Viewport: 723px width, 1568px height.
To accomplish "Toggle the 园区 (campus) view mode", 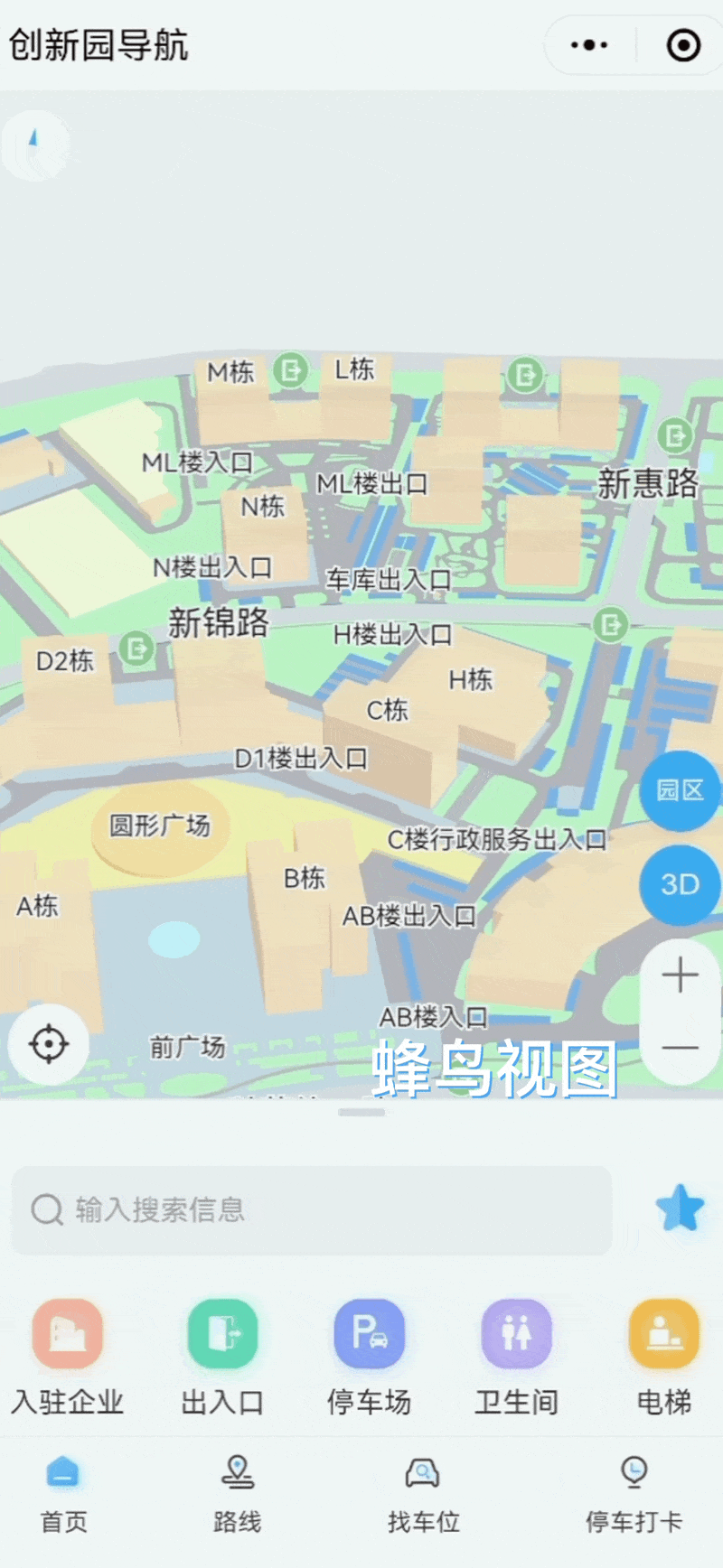I will pos(680,791).
